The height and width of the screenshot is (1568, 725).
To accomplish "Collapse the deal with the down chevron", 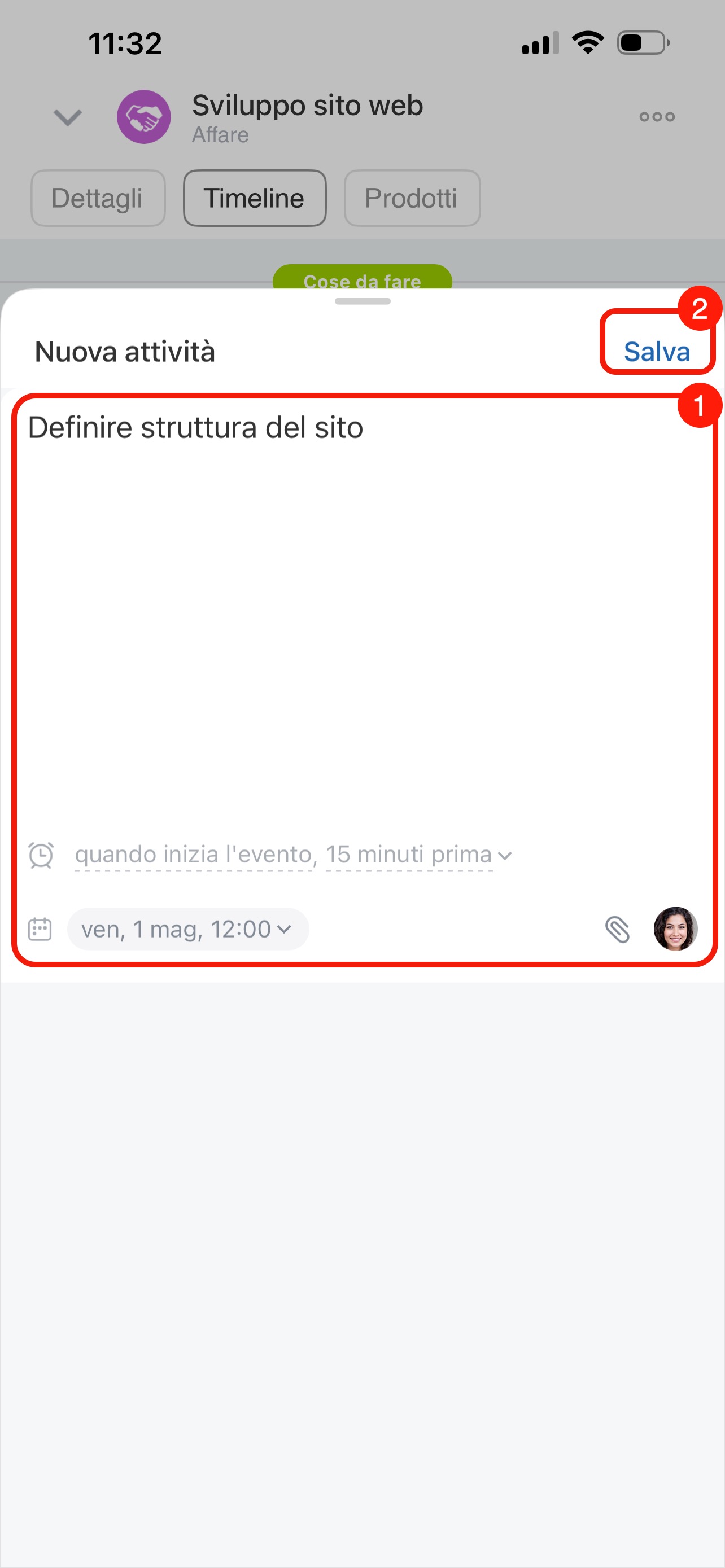I will [68, 117].
